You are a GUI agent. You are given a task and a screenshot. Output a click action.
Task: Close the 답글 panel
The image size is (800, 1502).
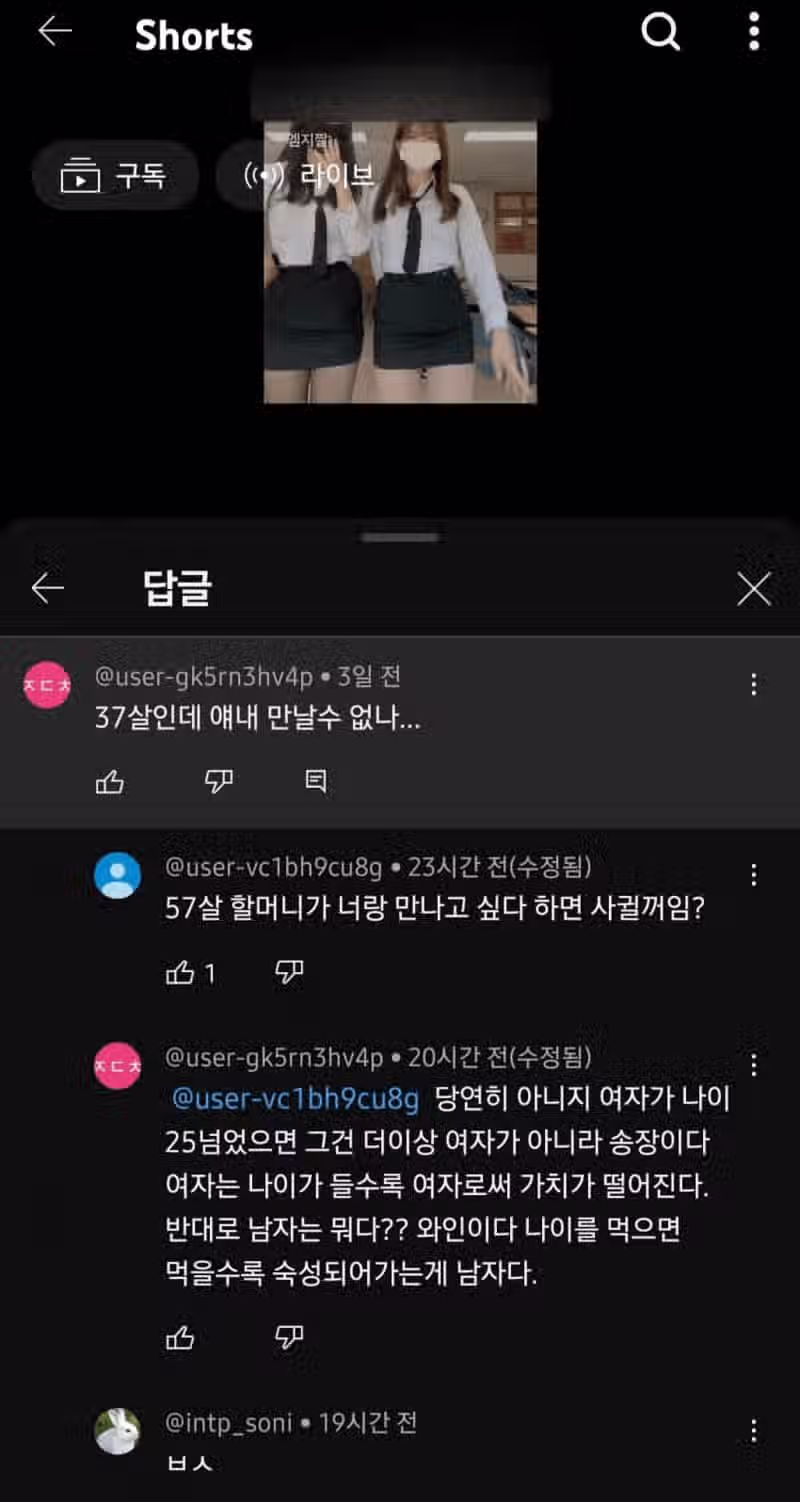click(x=753, y=589)
